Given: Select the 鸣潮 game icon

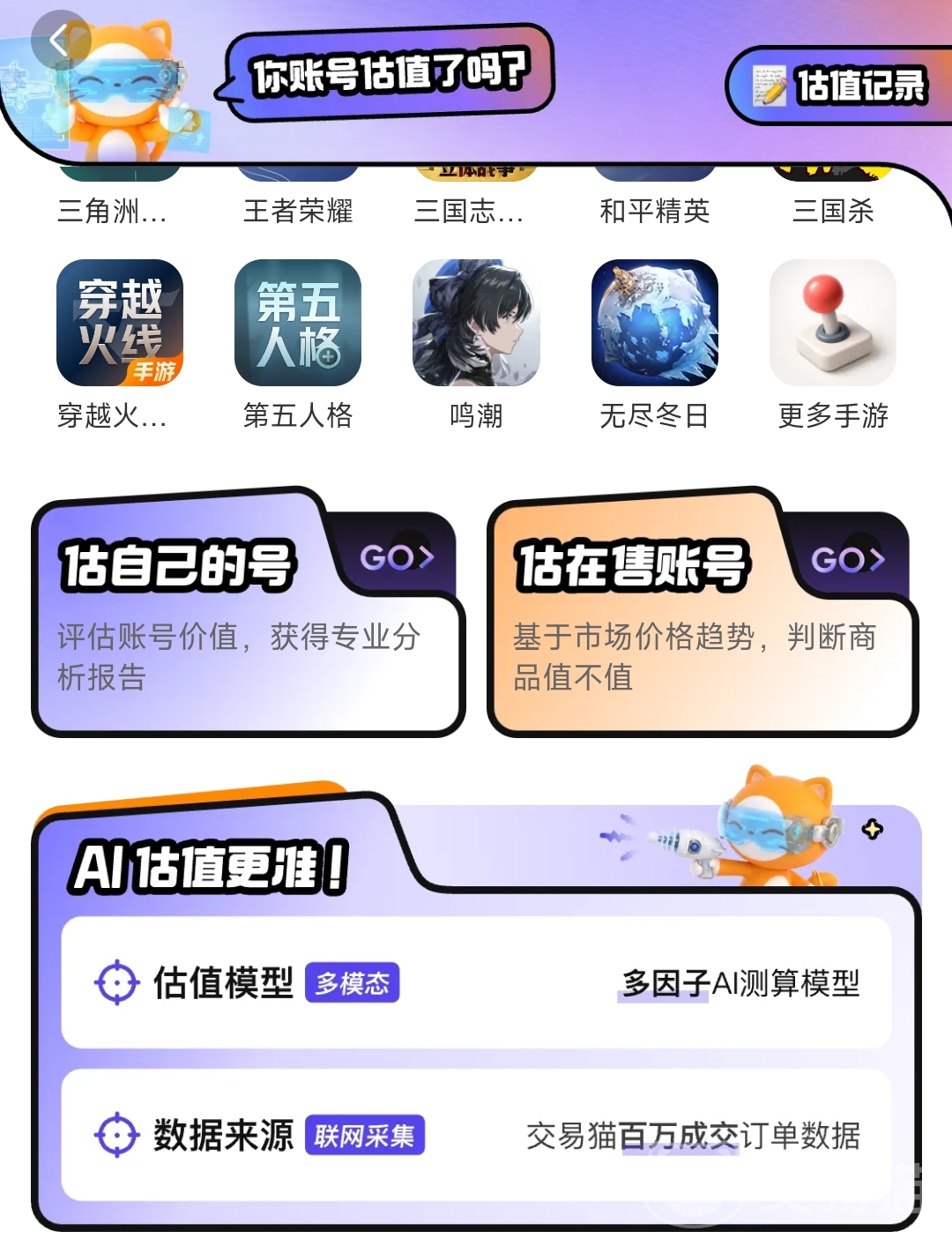Looking at the screenshot, I should point(476,323).
